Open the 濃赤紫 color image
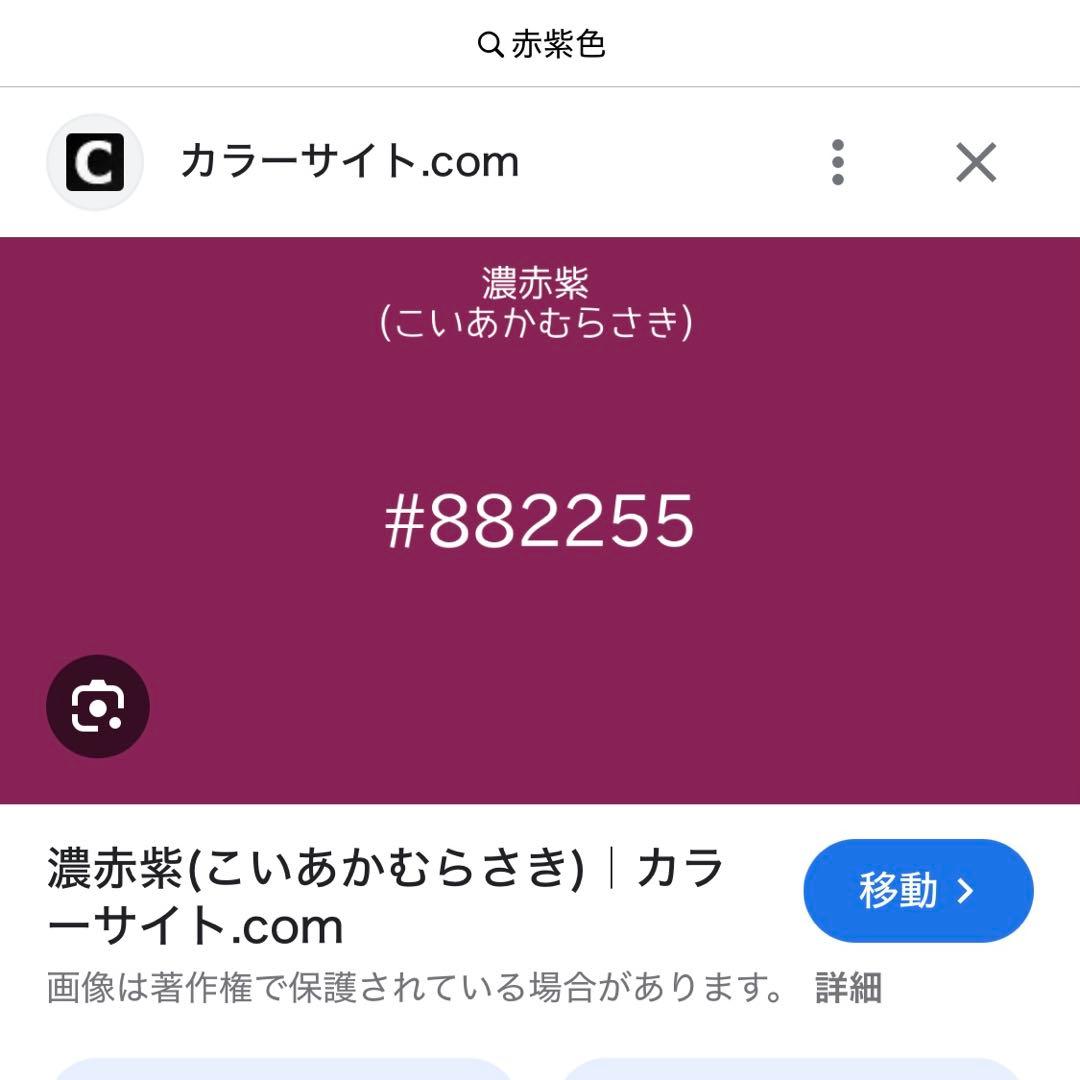 point(540,520)
